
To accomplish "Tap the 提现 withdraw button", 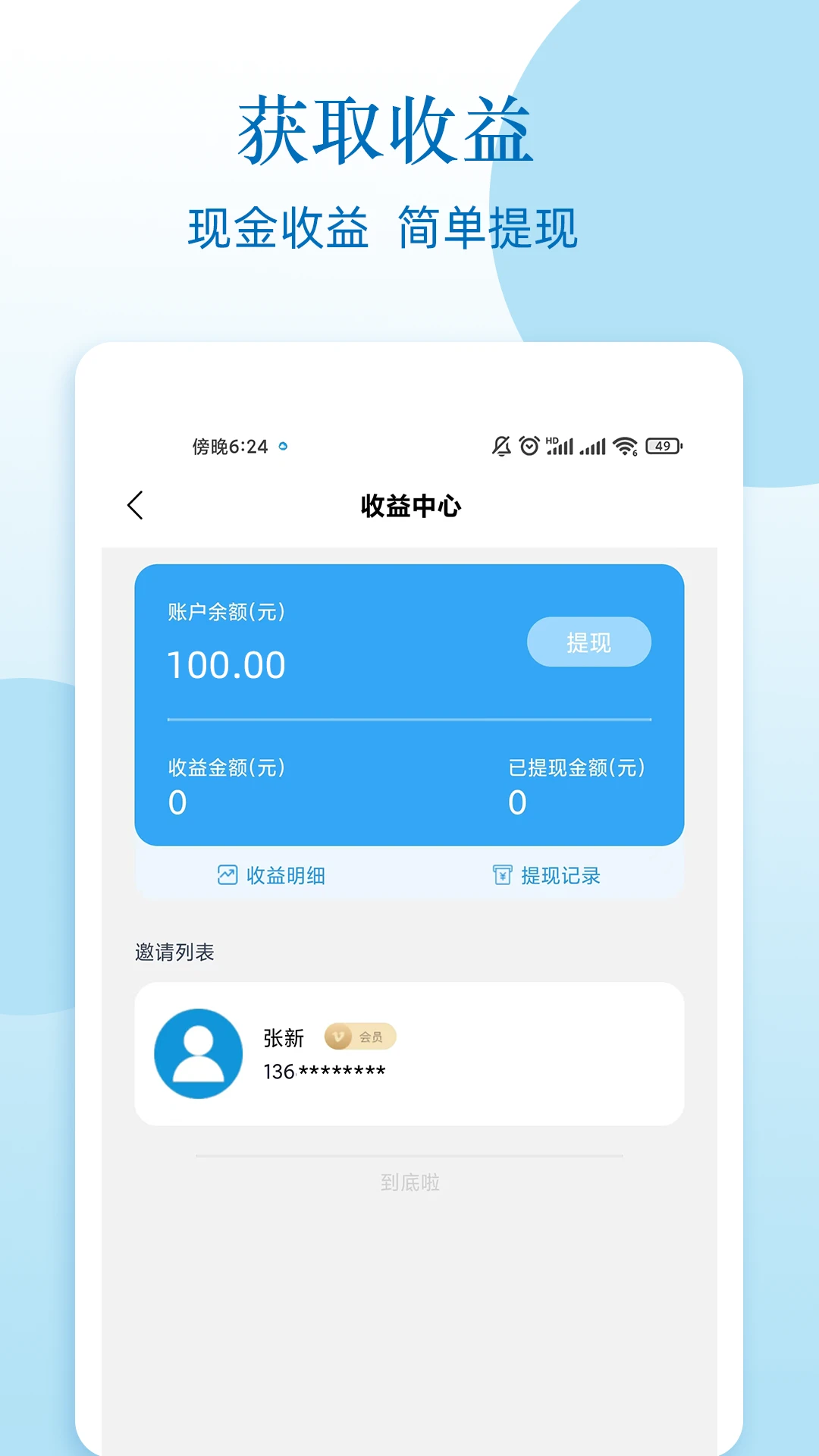I will tap(590, 642).
